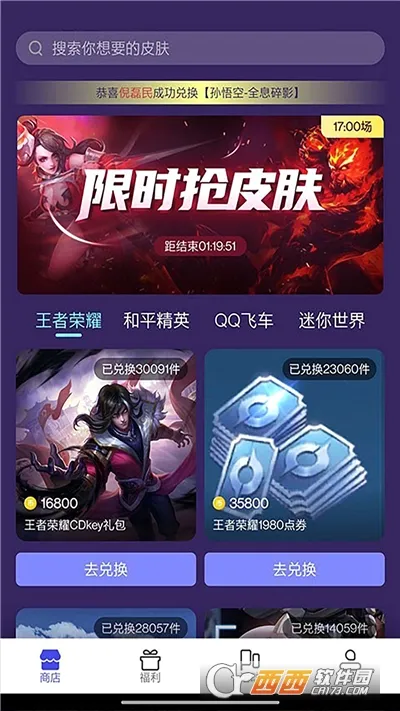Open the 王者荣耀CDkey礼包 card
This screenshot has height=711, width=400.
coord(106,445)
